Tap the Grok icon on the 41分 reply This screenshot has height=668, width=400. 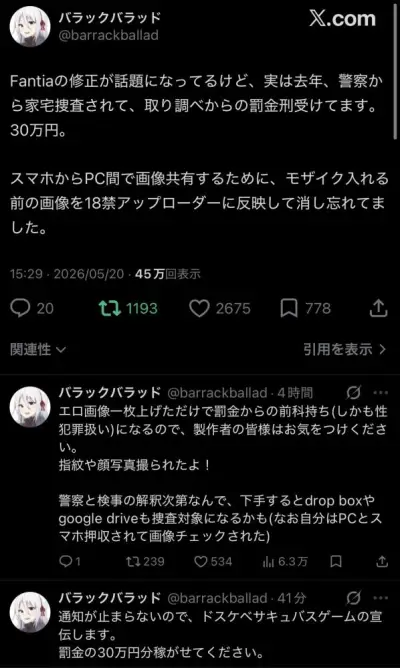coord(354,598)
